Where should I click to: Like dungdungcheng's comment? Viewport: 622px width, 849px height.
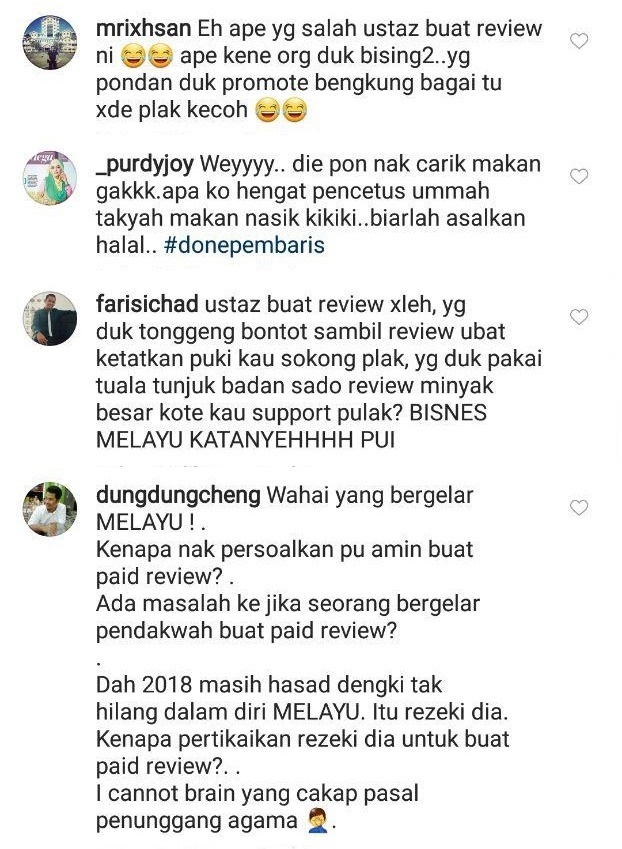[x=578, y=508]
